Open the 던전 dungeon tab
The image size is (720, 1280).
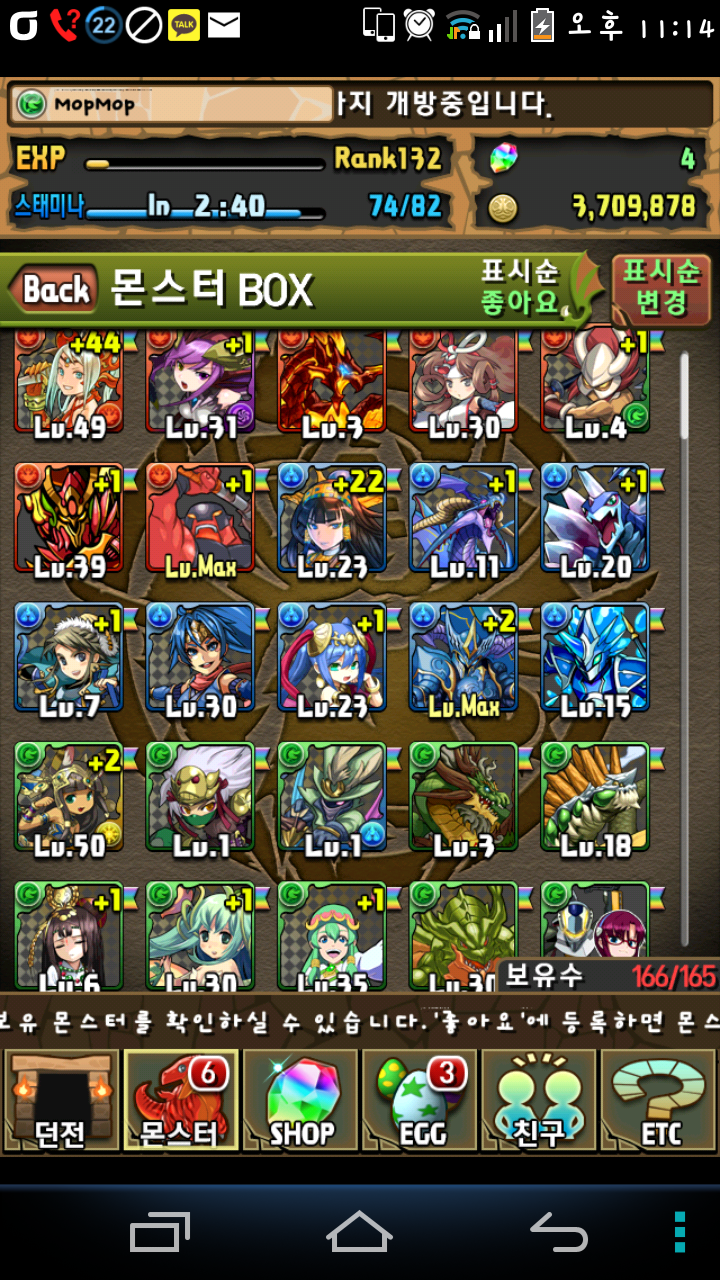[61, 1100]
